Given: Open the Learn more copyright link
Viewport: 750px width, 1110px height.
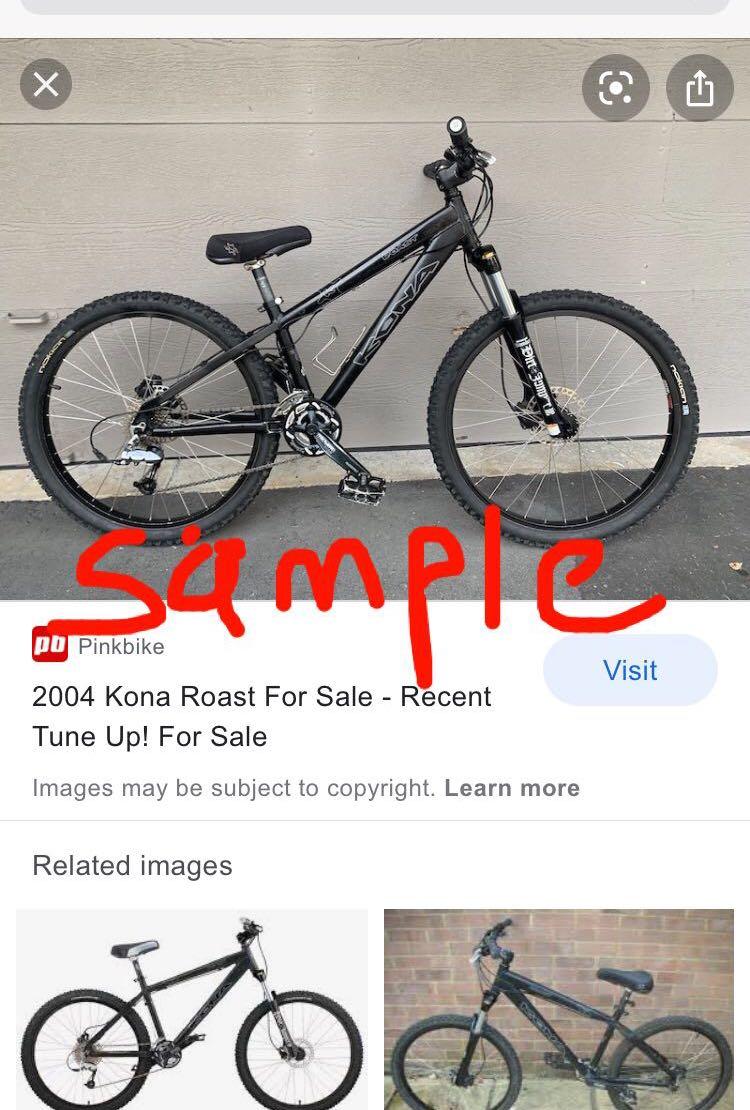Looking at the screenshot, I should 512,788.
